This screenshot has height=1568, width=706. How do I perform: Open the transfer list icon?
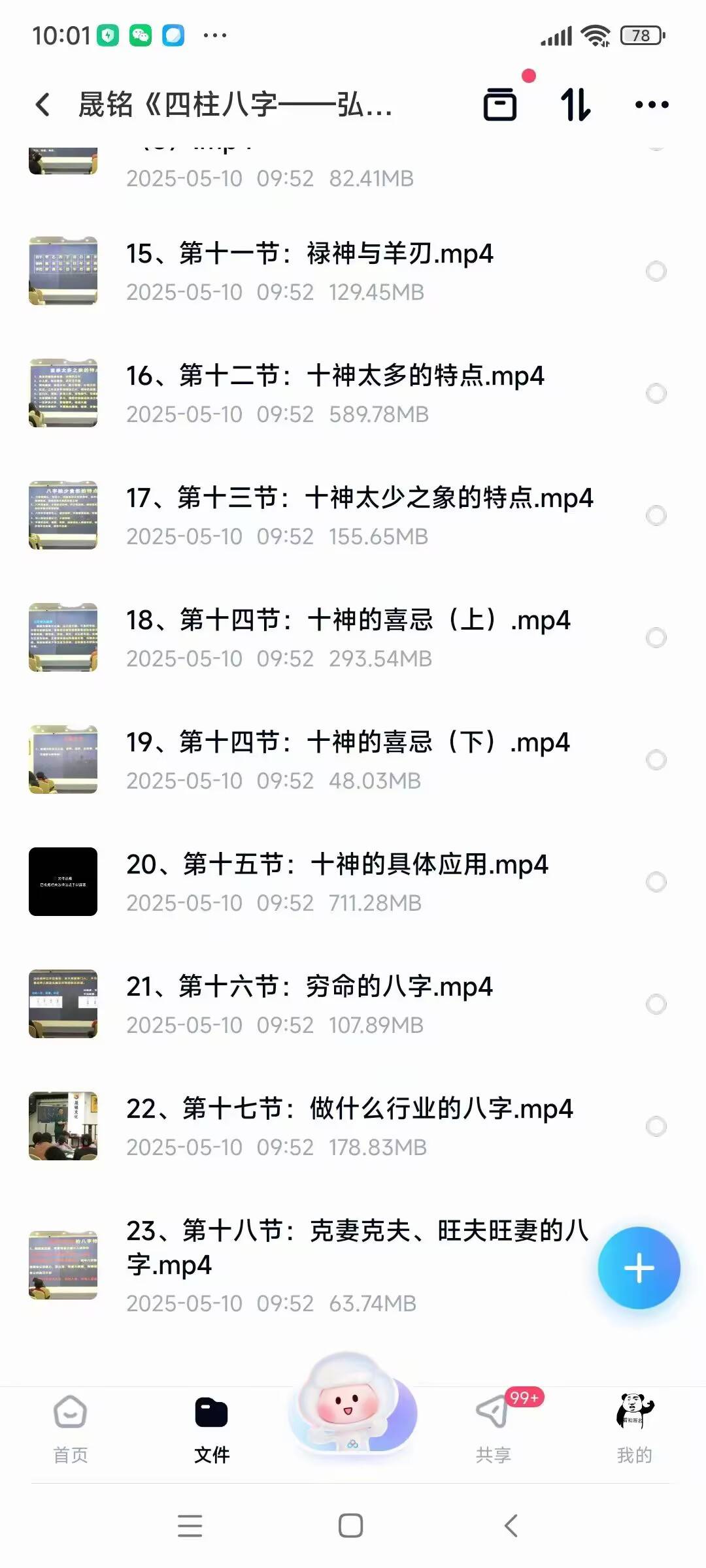500,105
